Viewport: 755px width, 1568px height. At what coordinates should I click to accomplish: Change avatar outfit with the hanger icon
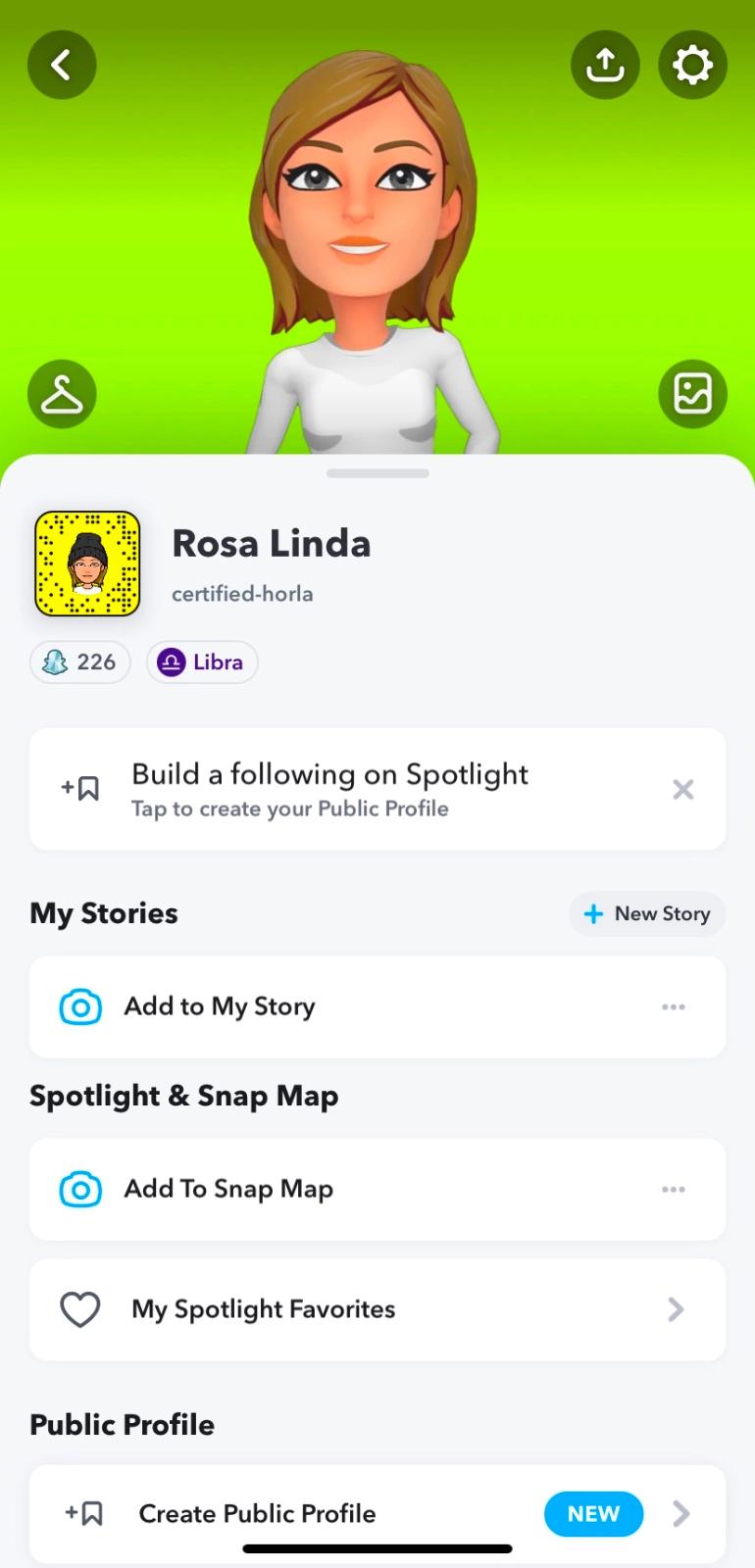coord(62,394)
